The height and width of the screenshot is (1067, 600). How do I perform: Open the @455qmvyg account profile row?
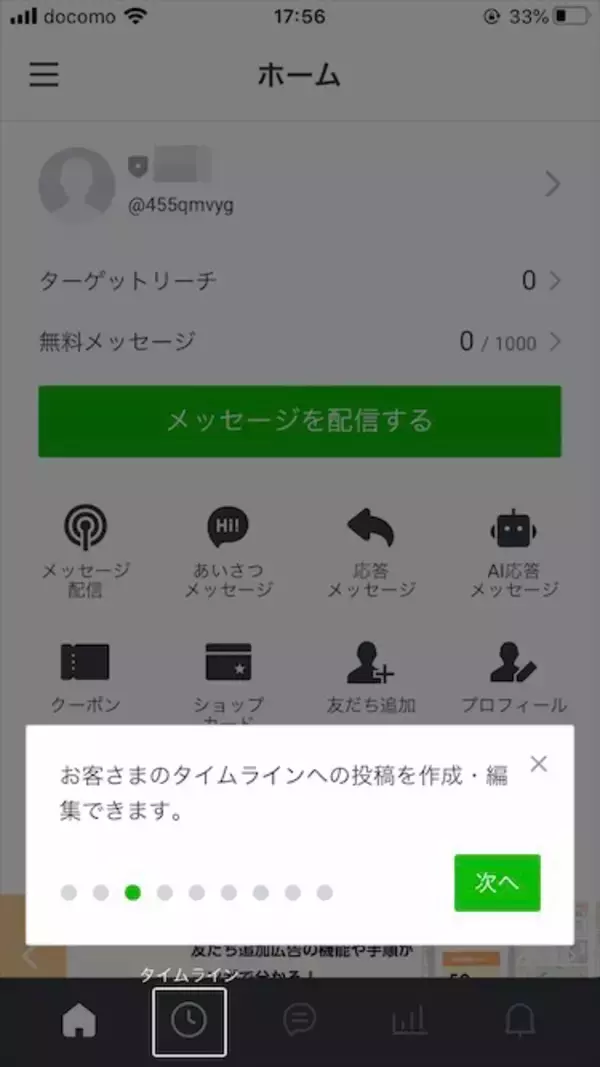click(x=300, y=185)
